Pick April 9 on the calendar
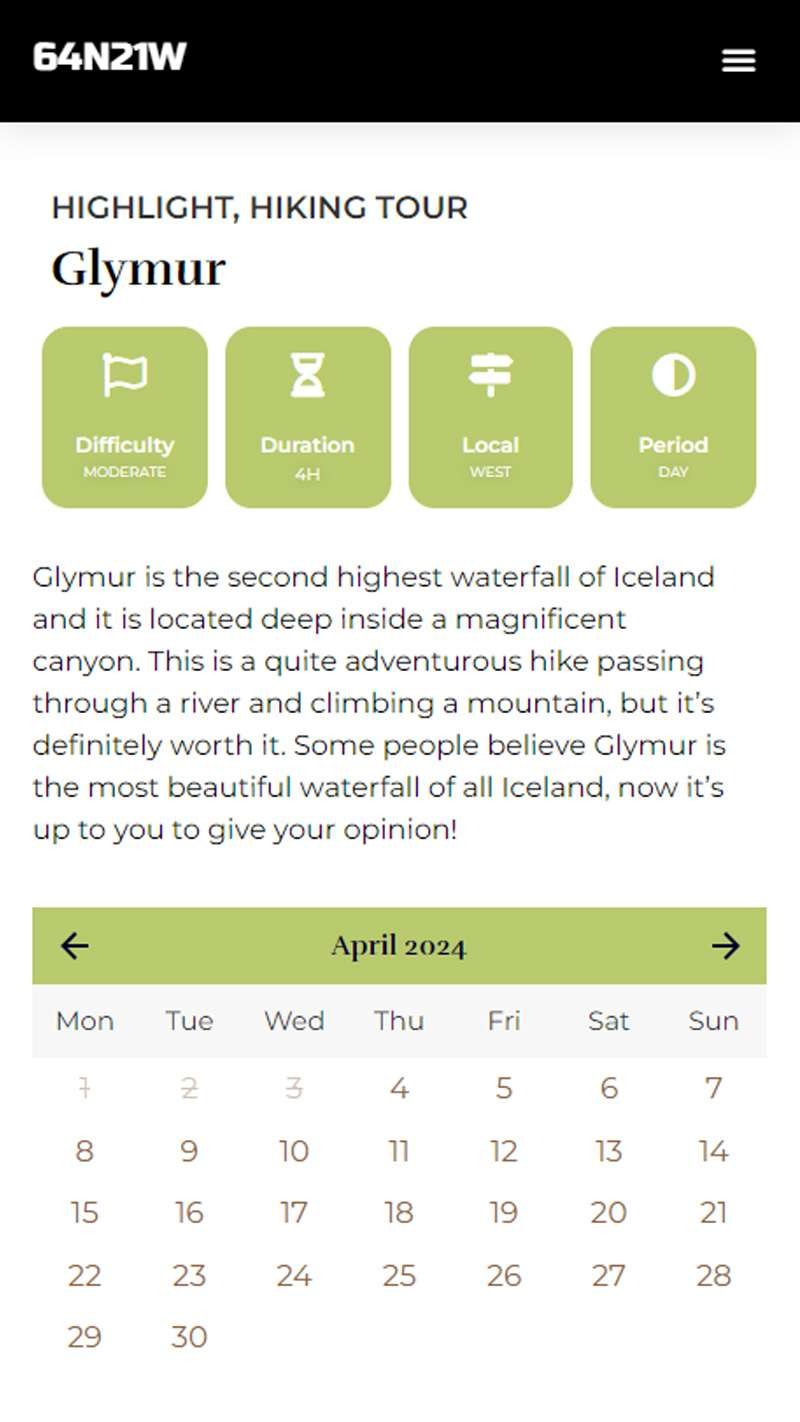 point(189,1151)
